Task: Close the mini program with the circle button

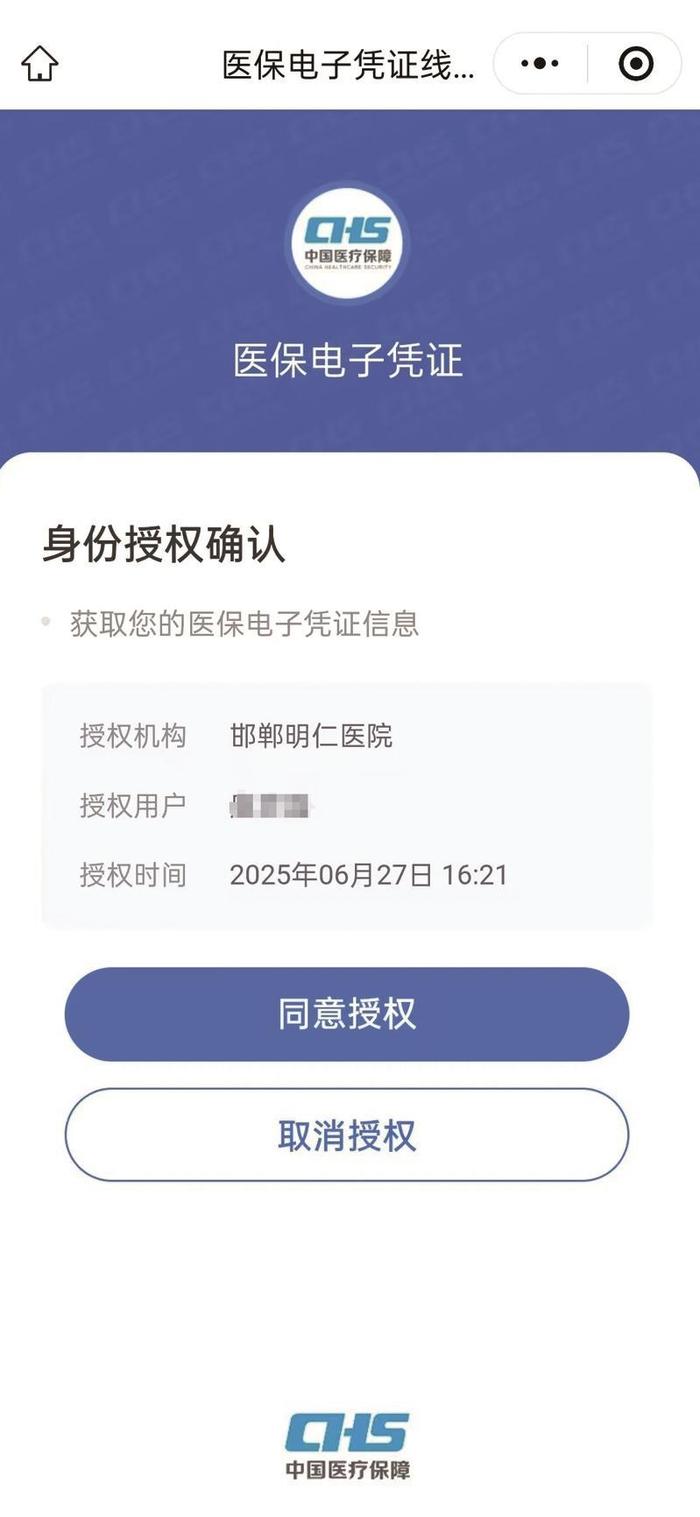Action: (636, 64)
